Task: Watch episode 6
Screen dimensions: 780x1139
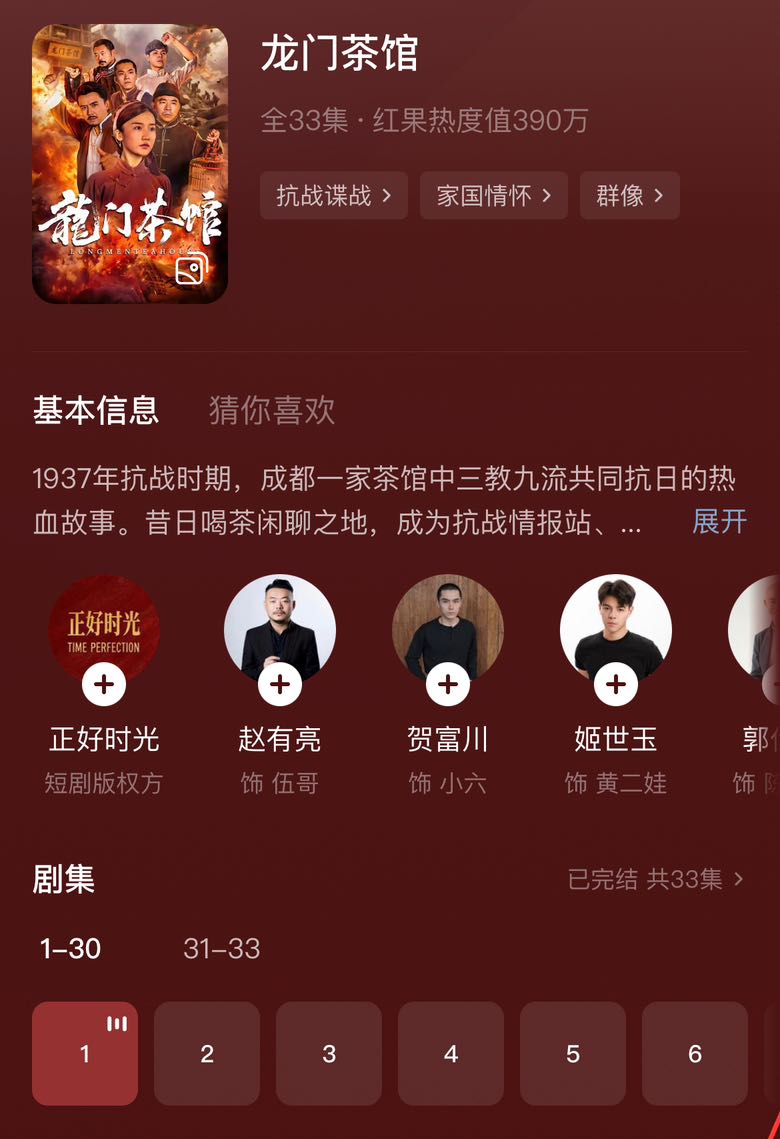Action: 695,1053
